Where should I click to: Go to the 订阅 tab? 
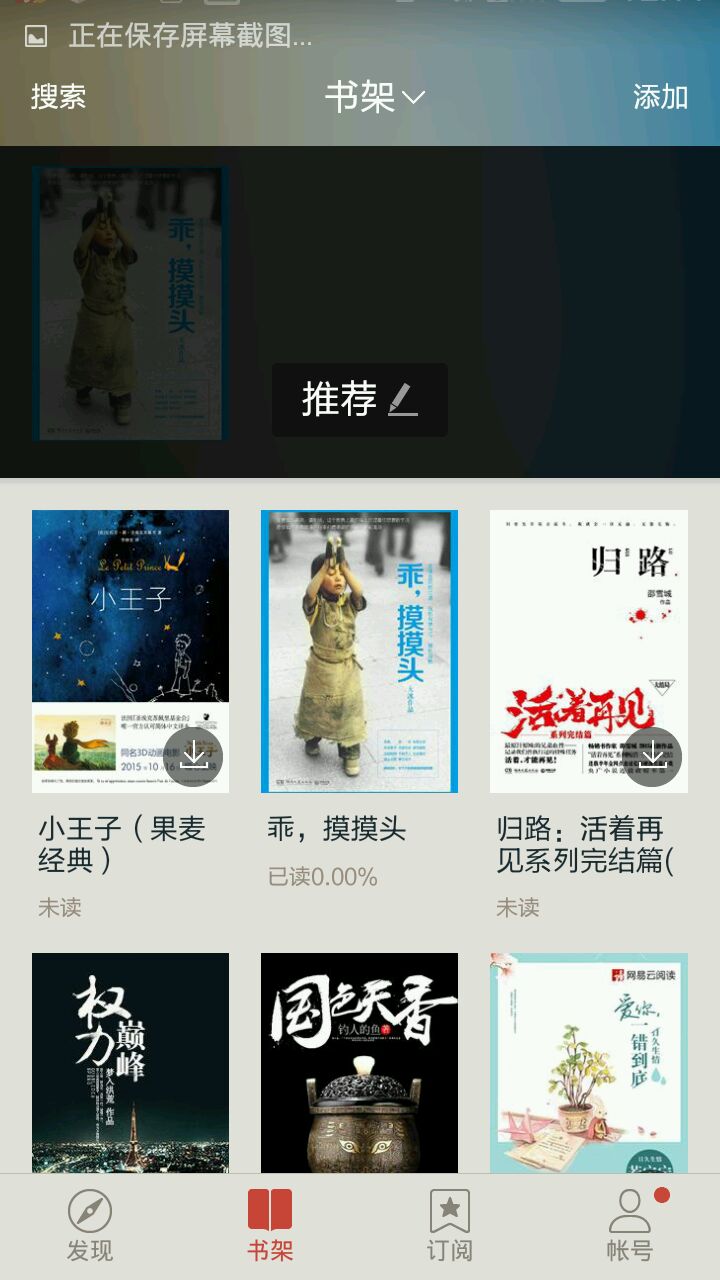449,1226
